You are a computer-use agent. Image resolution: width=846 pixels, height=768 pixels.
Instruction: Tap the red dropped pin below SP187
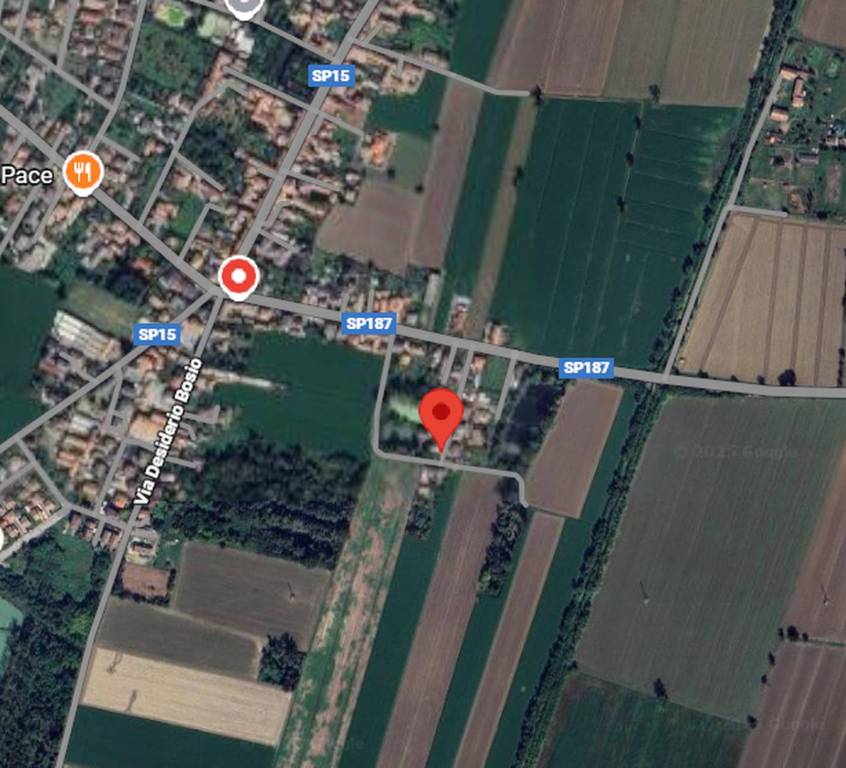pos(440,414)
